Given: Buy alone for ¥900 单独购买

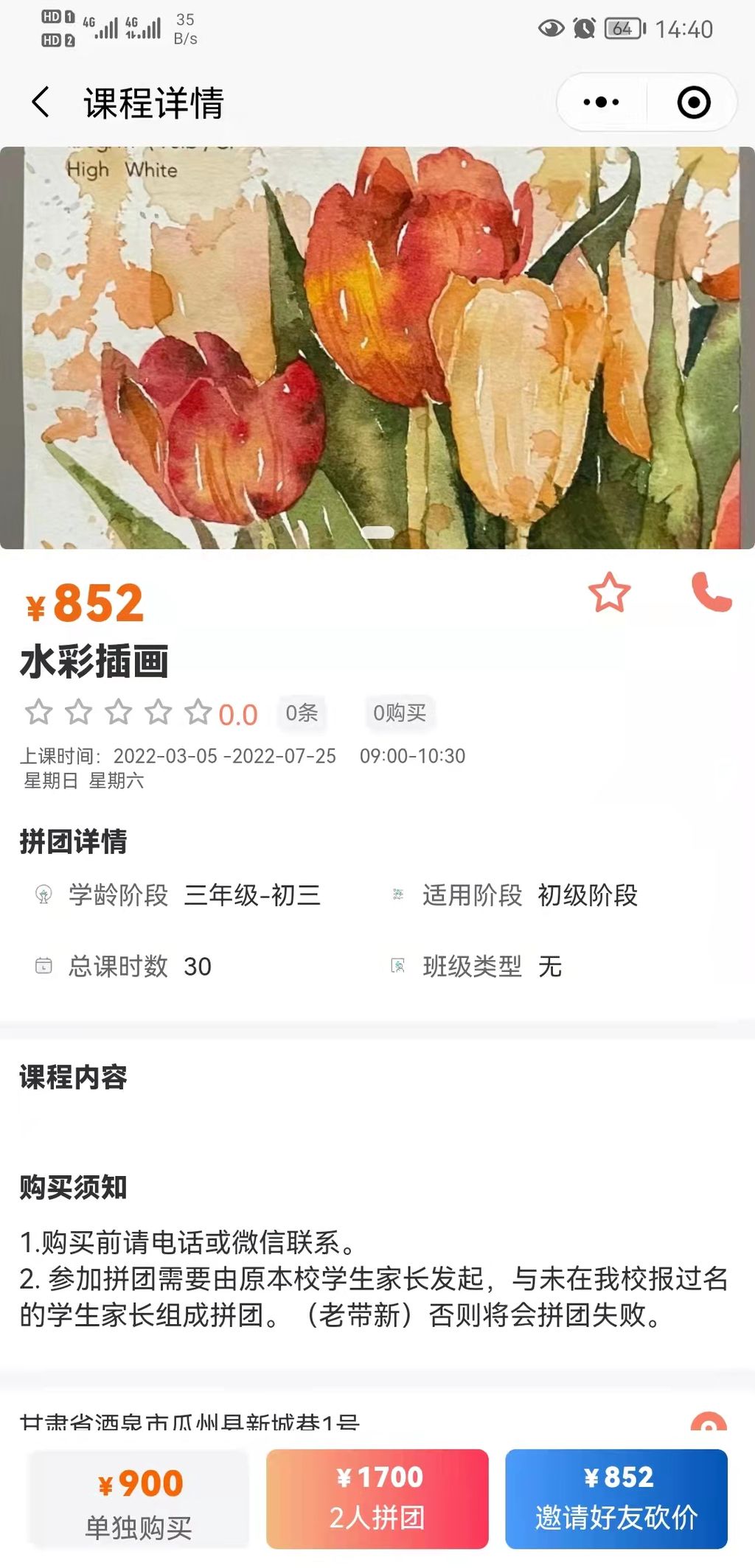Looking at the screenshot, I should point(139,1499).
